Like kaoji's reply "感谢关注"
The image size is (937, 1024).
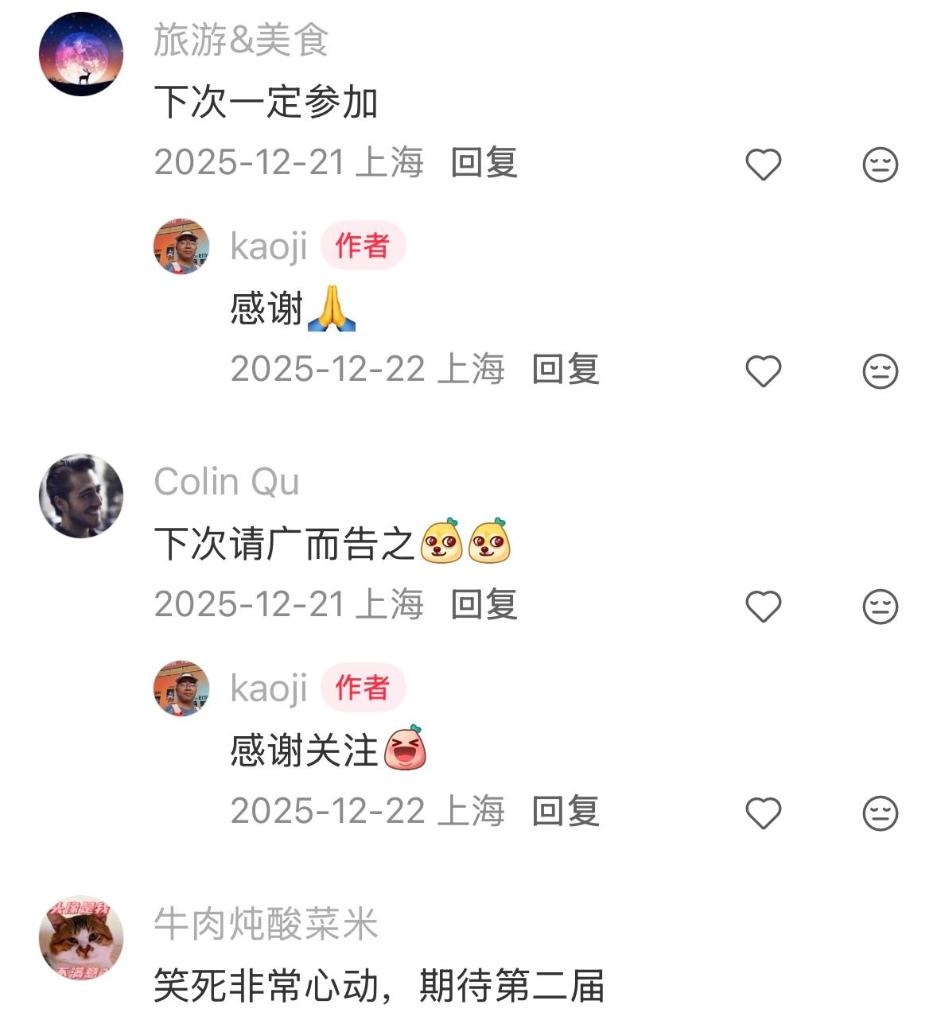point(764,813)
